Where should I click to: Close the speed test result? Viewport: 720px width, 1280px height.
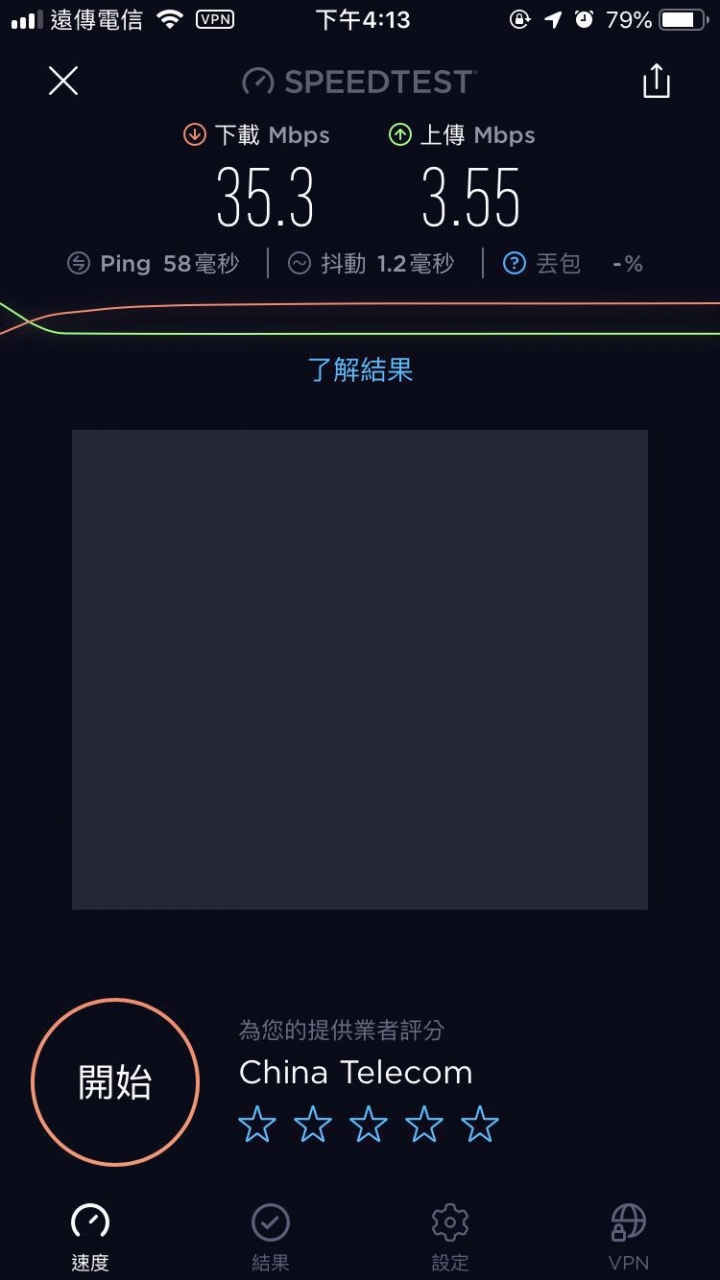[63, 81]
